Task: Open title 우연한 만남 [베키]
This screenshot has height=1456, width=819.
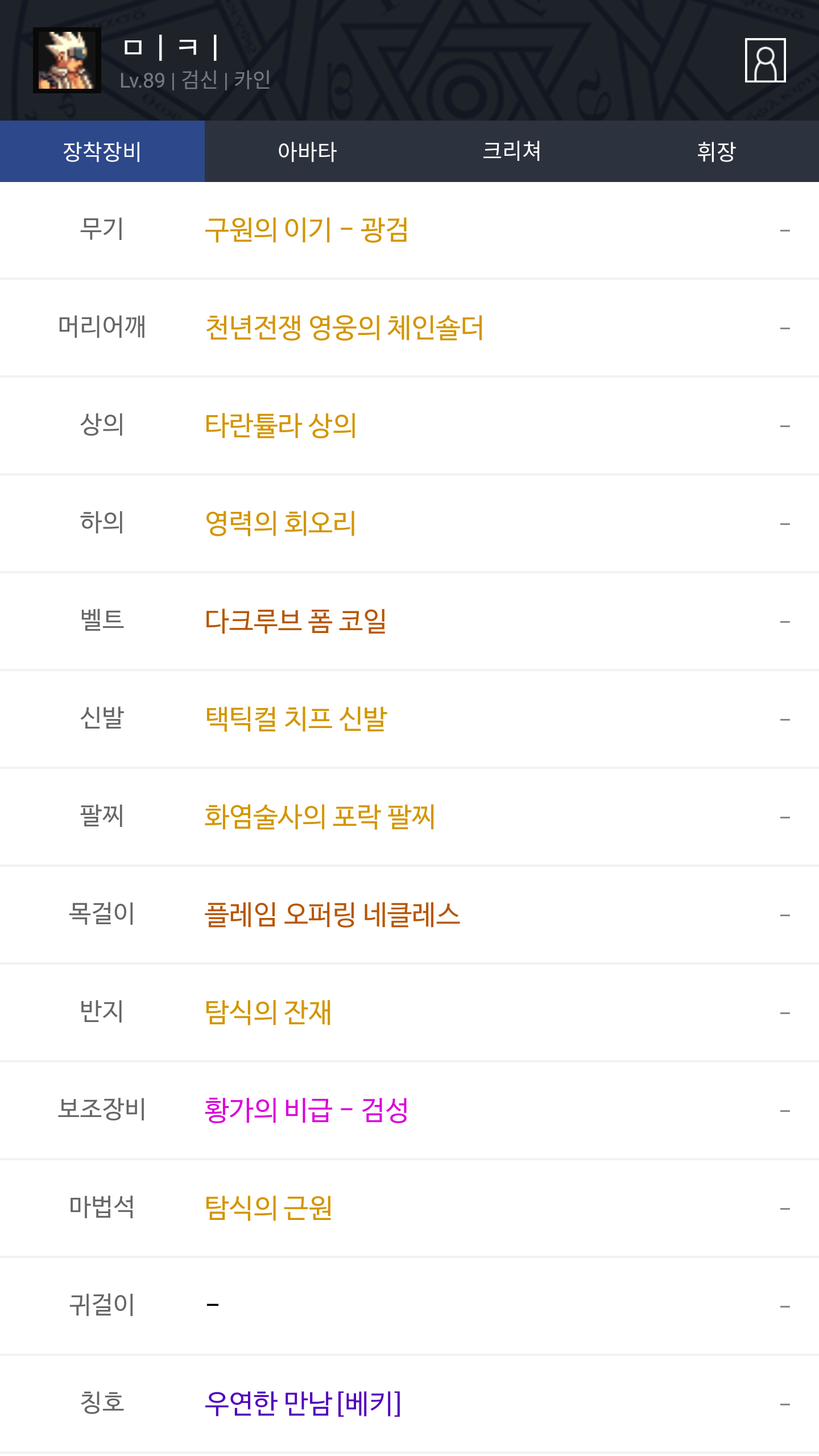Action: click(x=303, y=1404)
